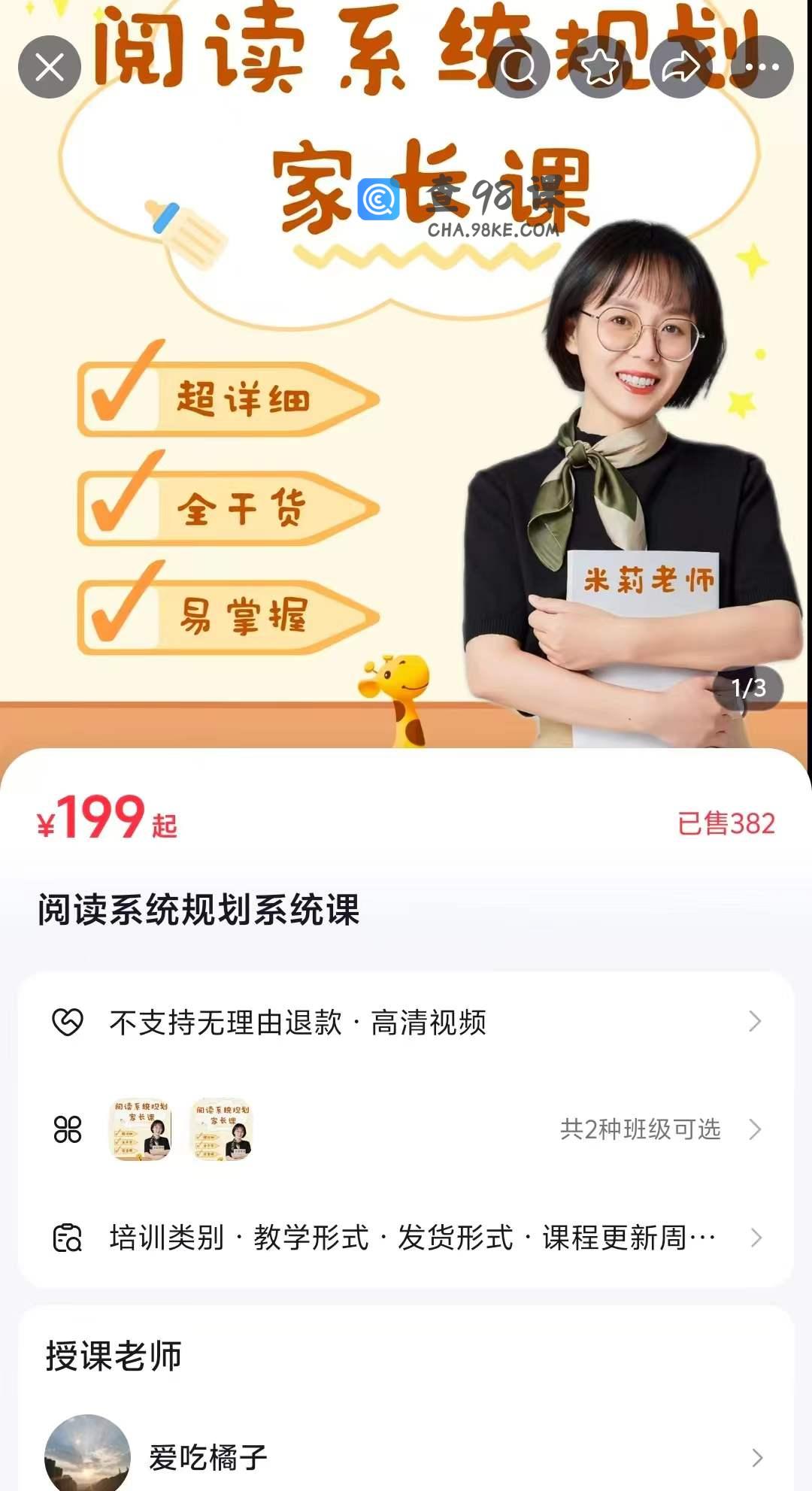Open the search icon
The height and width of the screenshot is (1491, 812).
(519, 68)
